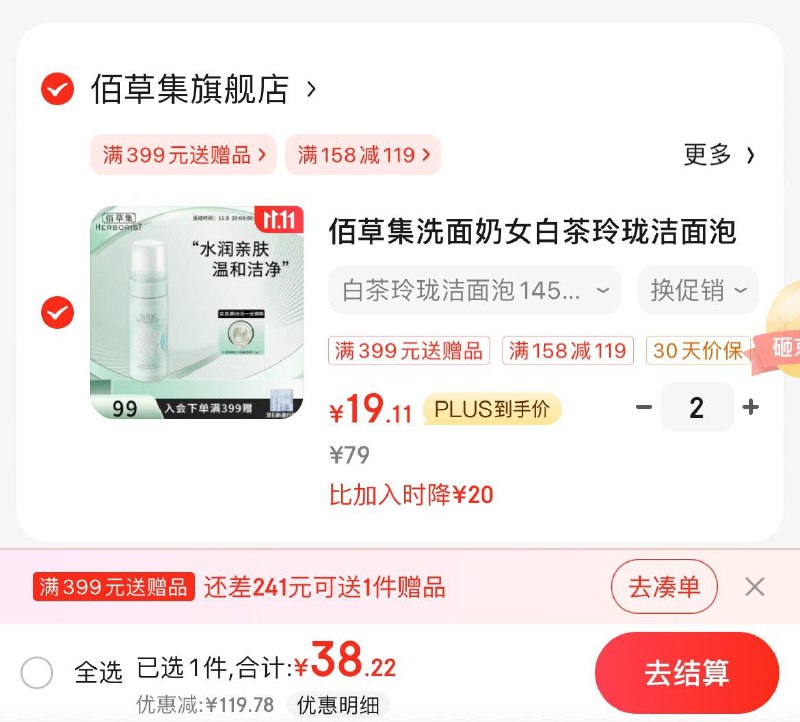View 优惠明细 discount details

[x=338, y=705]
